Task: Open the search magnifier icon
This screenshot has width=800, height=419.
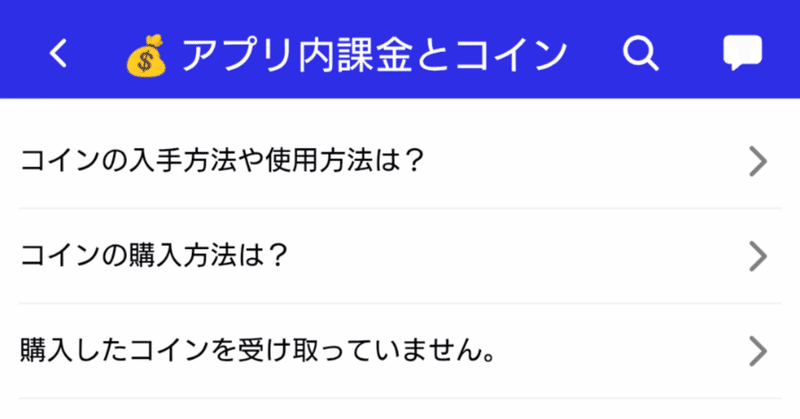Action: (639, 54)
